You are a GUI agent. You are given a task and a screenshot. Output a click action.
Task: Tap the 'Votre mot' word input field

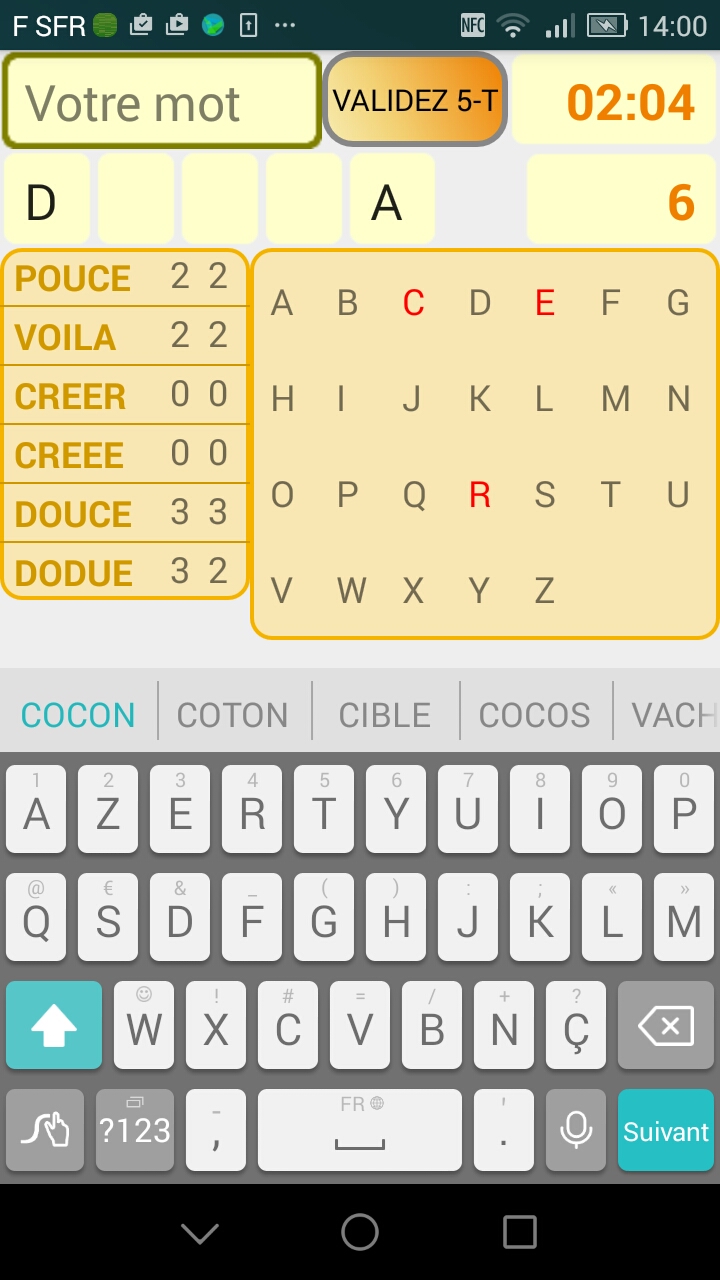click(162, 102)
